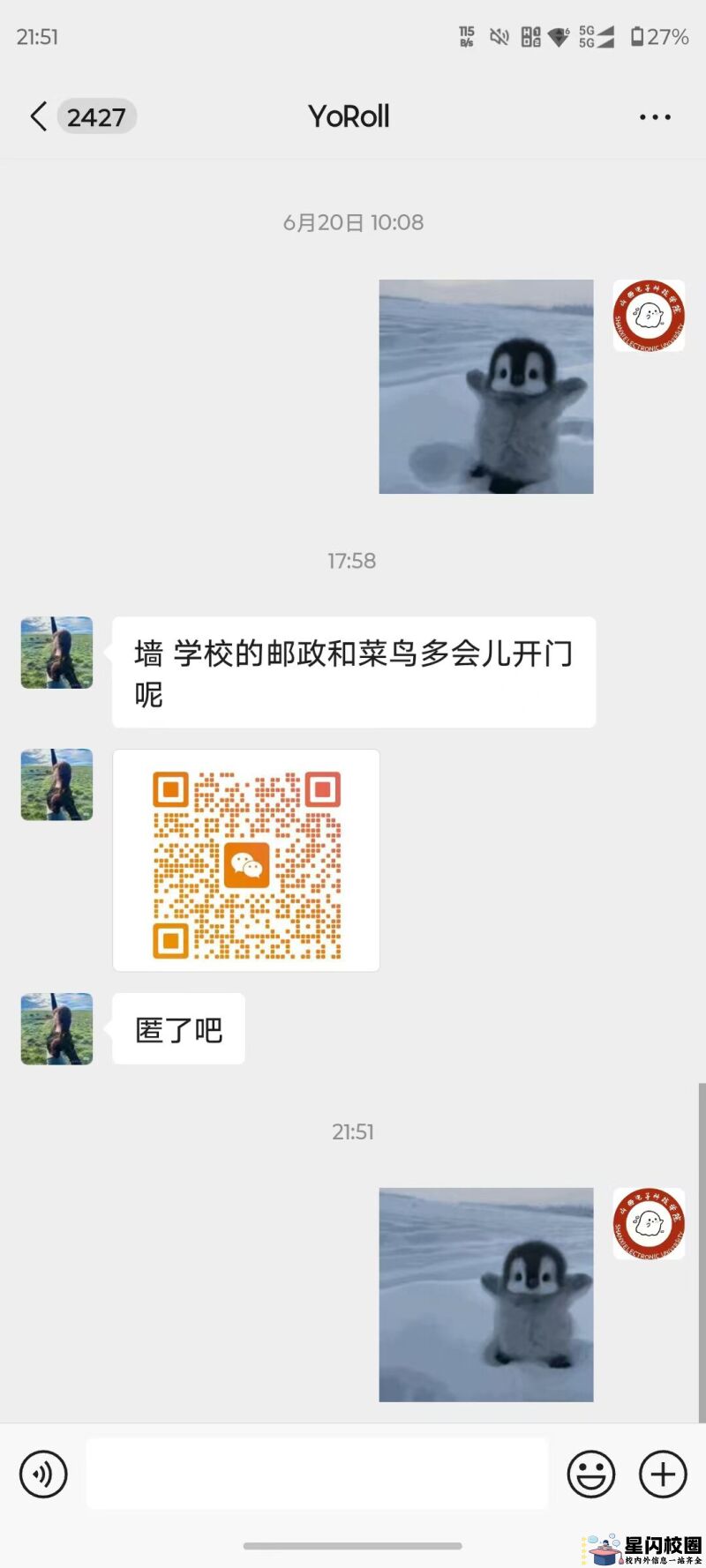Image resolution: width=706 pixels, height=1568 pixels.
Task: Focus the message text field
Action: pyautogui.click(x=317, y=1474)
